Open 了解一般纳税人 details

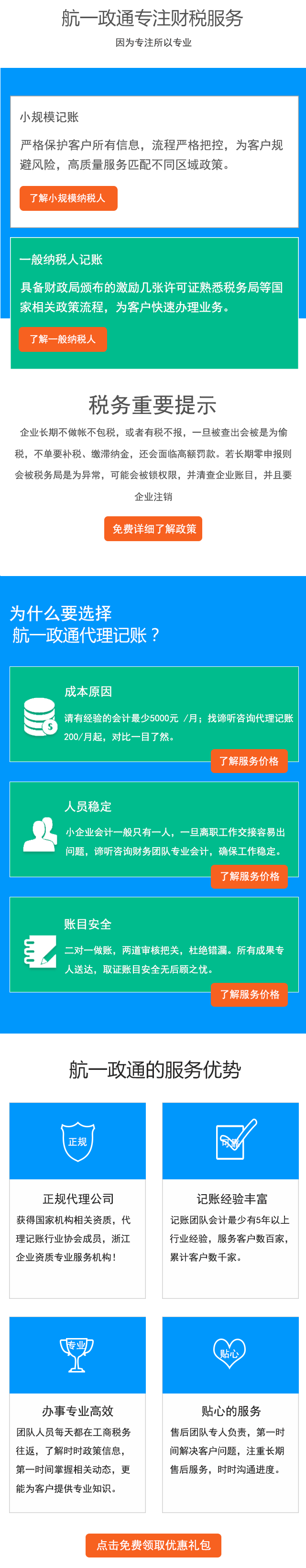click(x=63, y=339)
